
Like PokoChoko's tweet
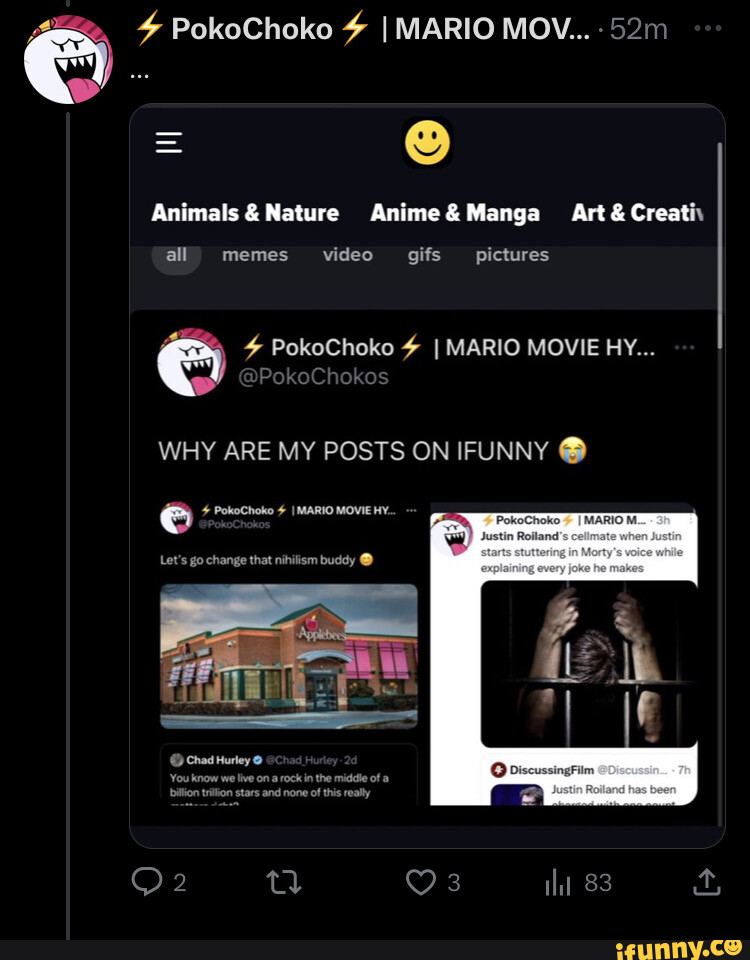coord(420,881)
